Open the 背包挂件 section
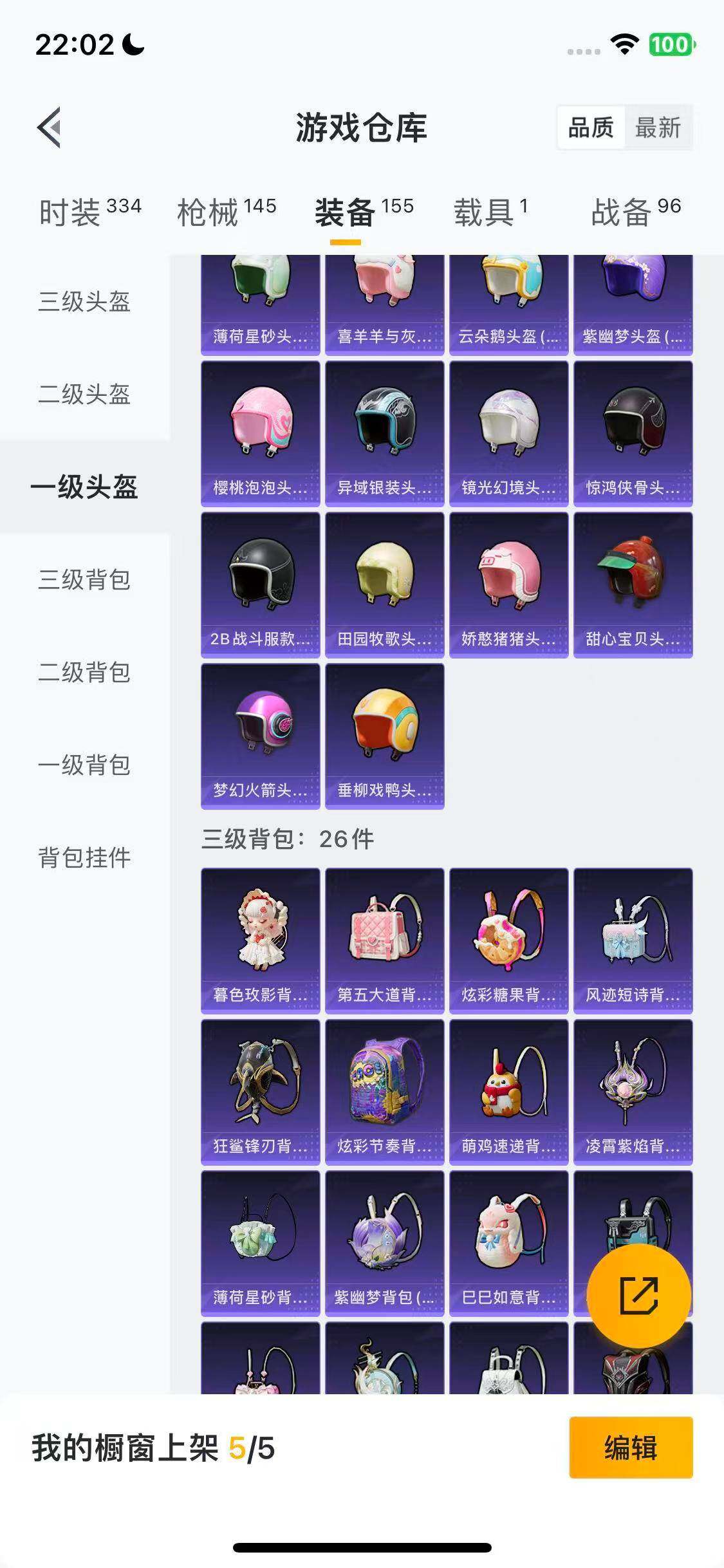 point(84,857)
